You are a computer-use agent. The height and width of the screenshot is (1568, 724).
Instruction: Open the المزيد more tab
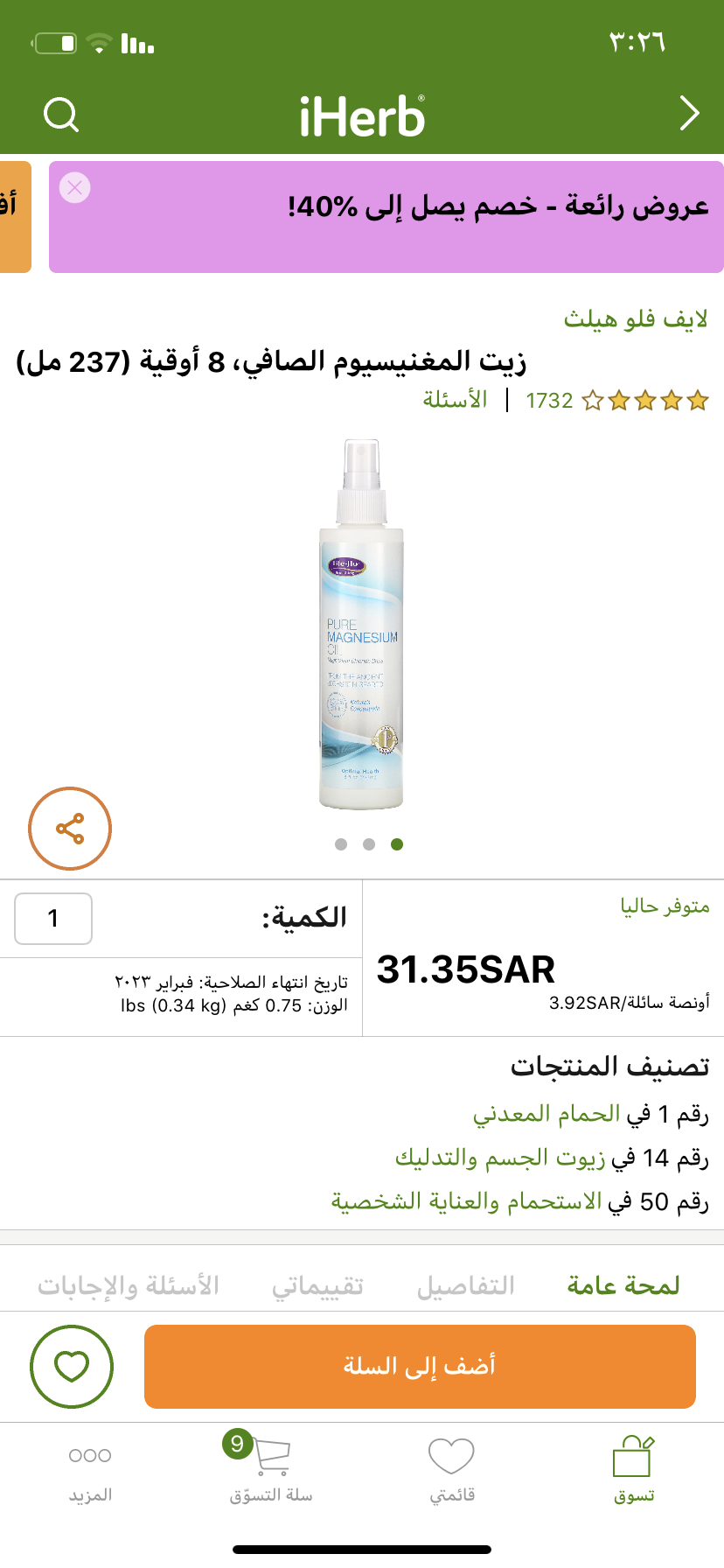(90, 1470)
